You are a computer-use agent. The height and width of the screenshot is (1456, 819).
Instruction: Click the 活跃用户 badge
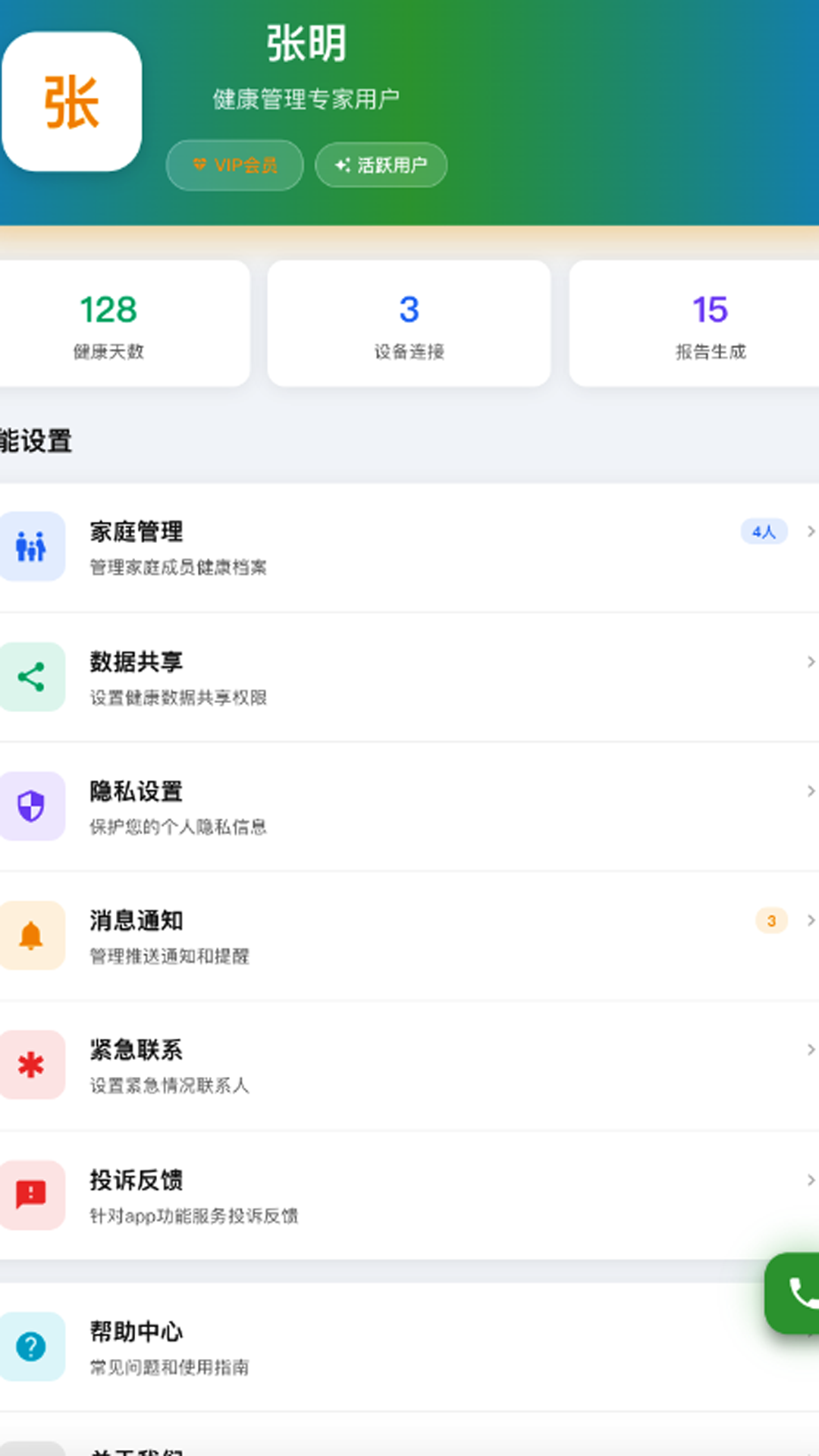click(x=381, y=165)
